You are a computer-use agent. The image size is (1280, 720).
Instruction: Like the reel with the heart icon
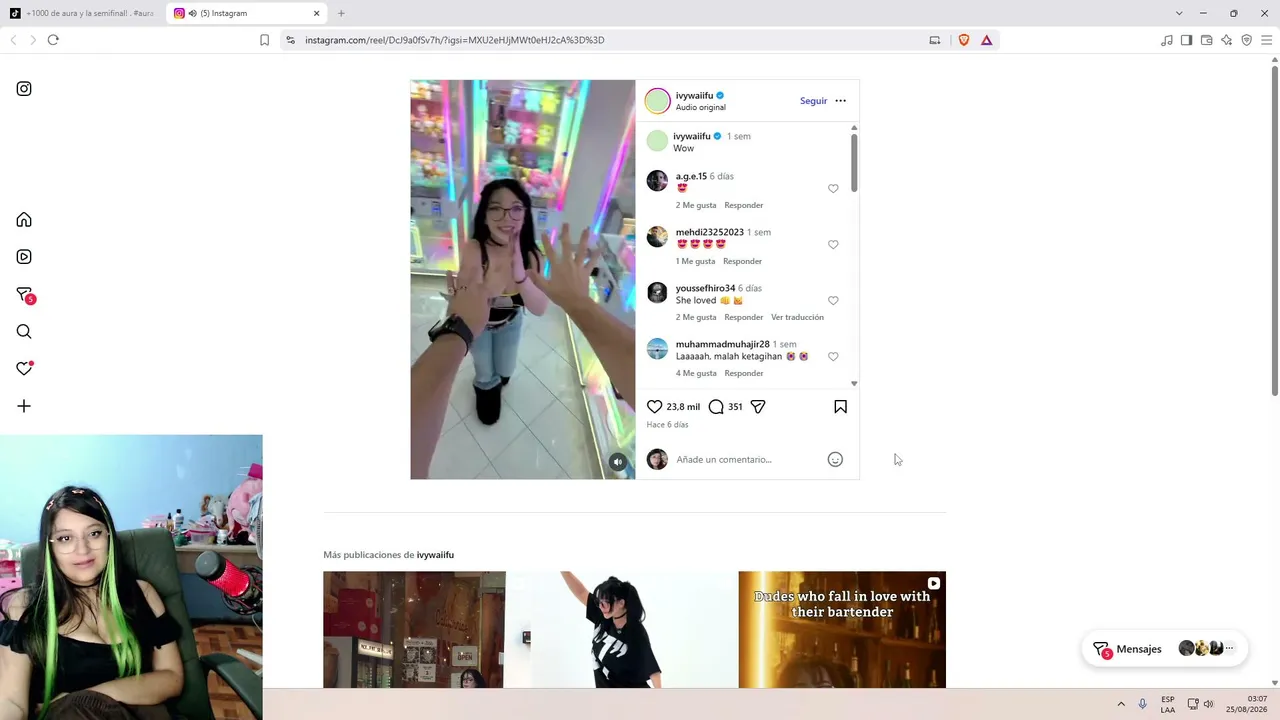point(654,407)
